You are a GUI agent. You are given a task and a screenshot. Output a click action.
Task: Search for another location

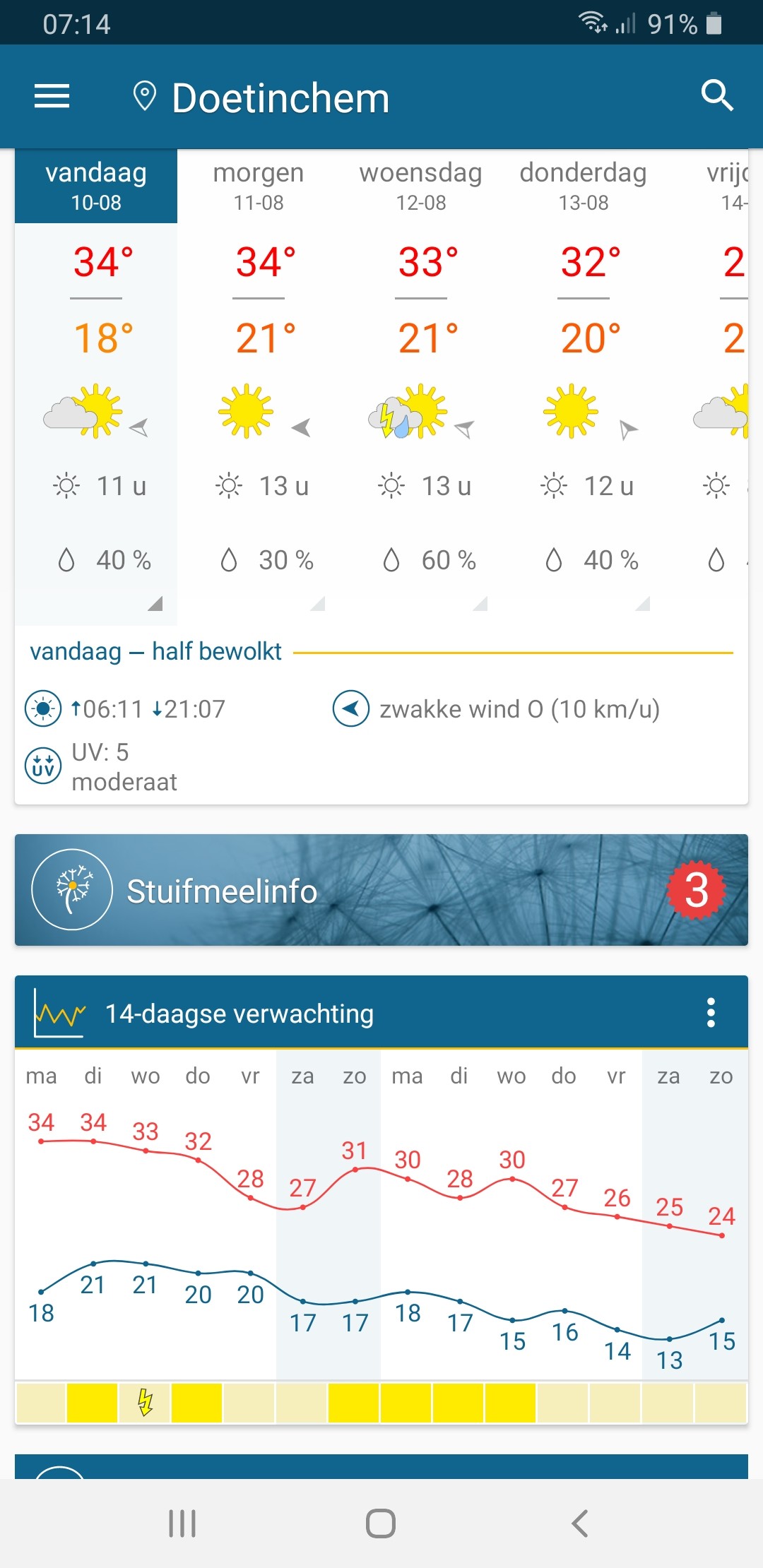click(x=717, y=96)
